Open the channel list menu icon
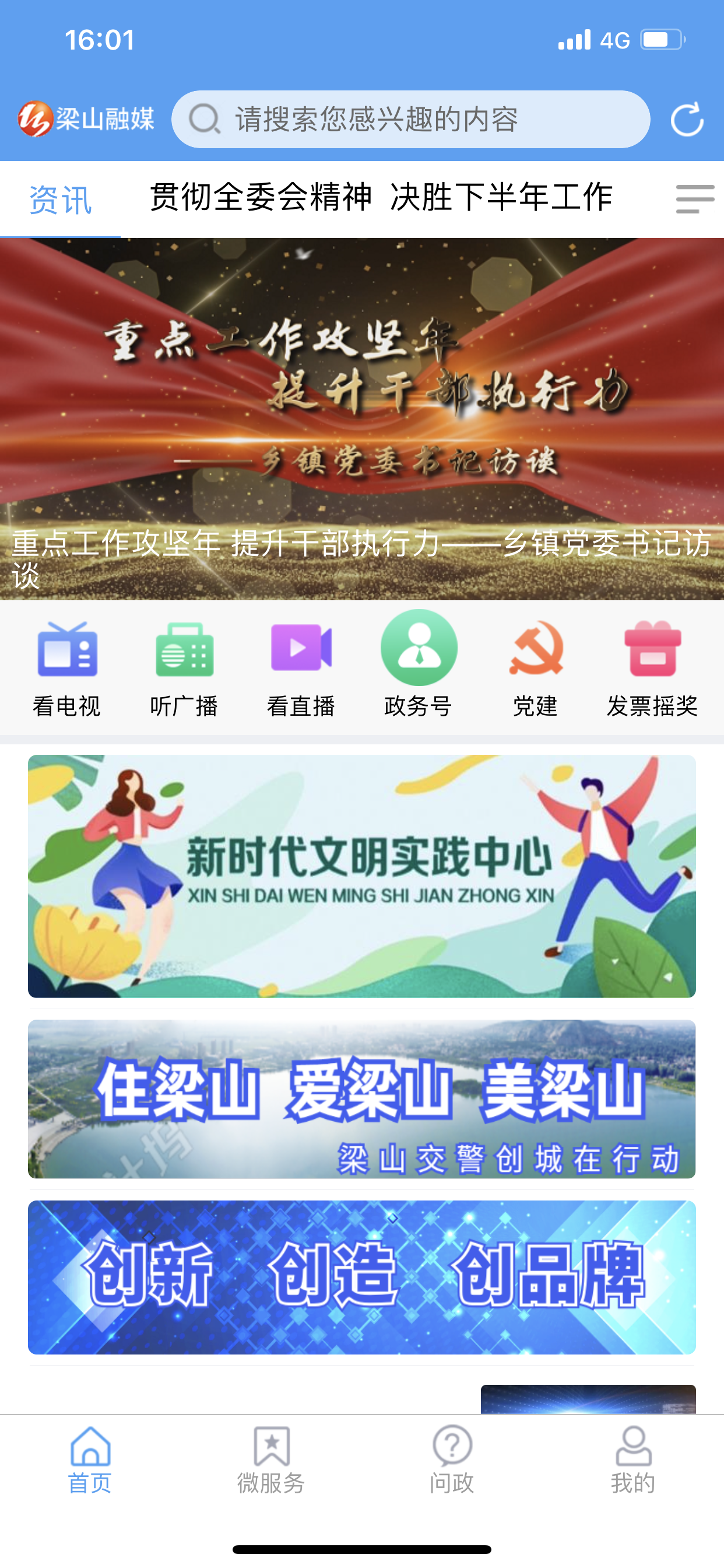Screen dimensions: 724x1568 [694, 199]
